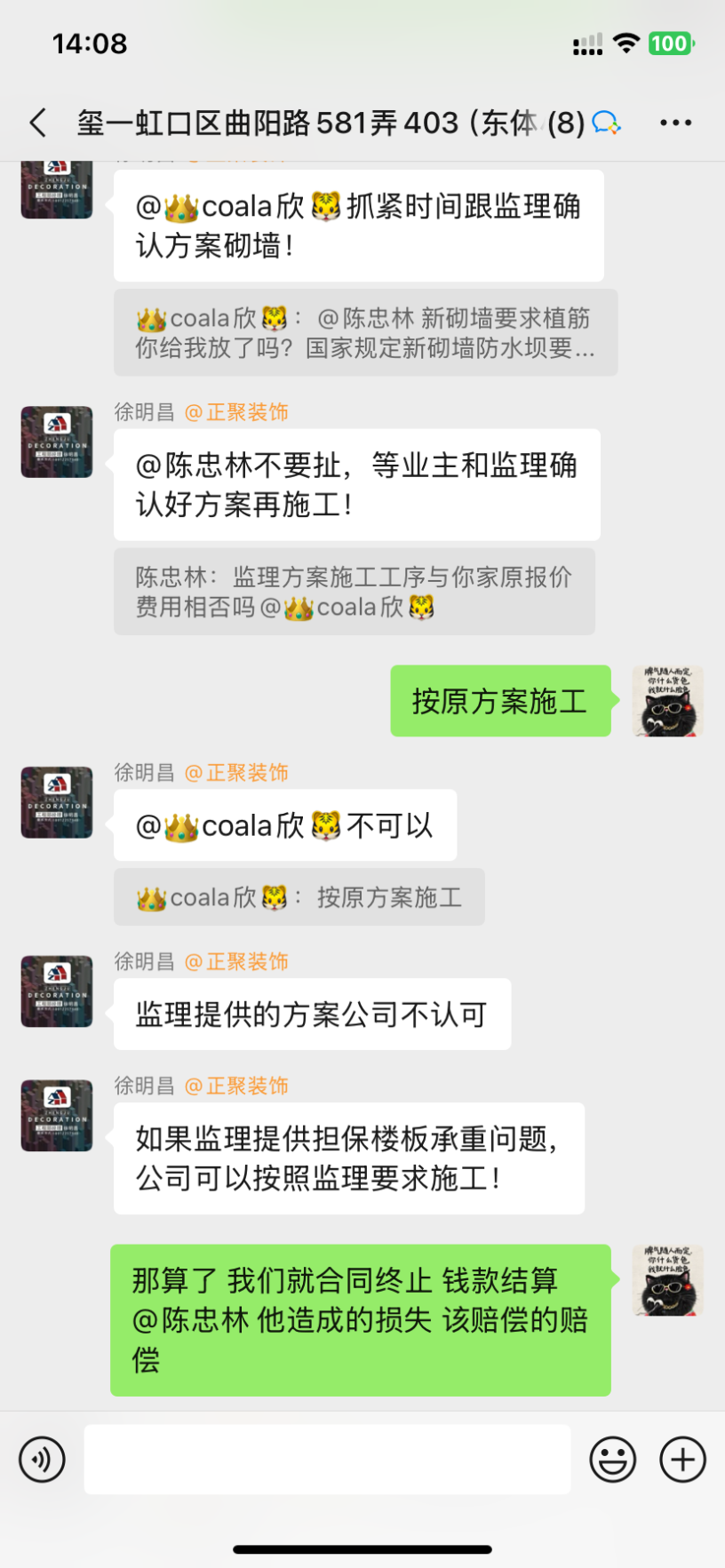This screenshot has width=725, height=1568.
Task: Open 徐明昌's avatar beside 监理提供的方案公司不认可
Action: [57, 991]
